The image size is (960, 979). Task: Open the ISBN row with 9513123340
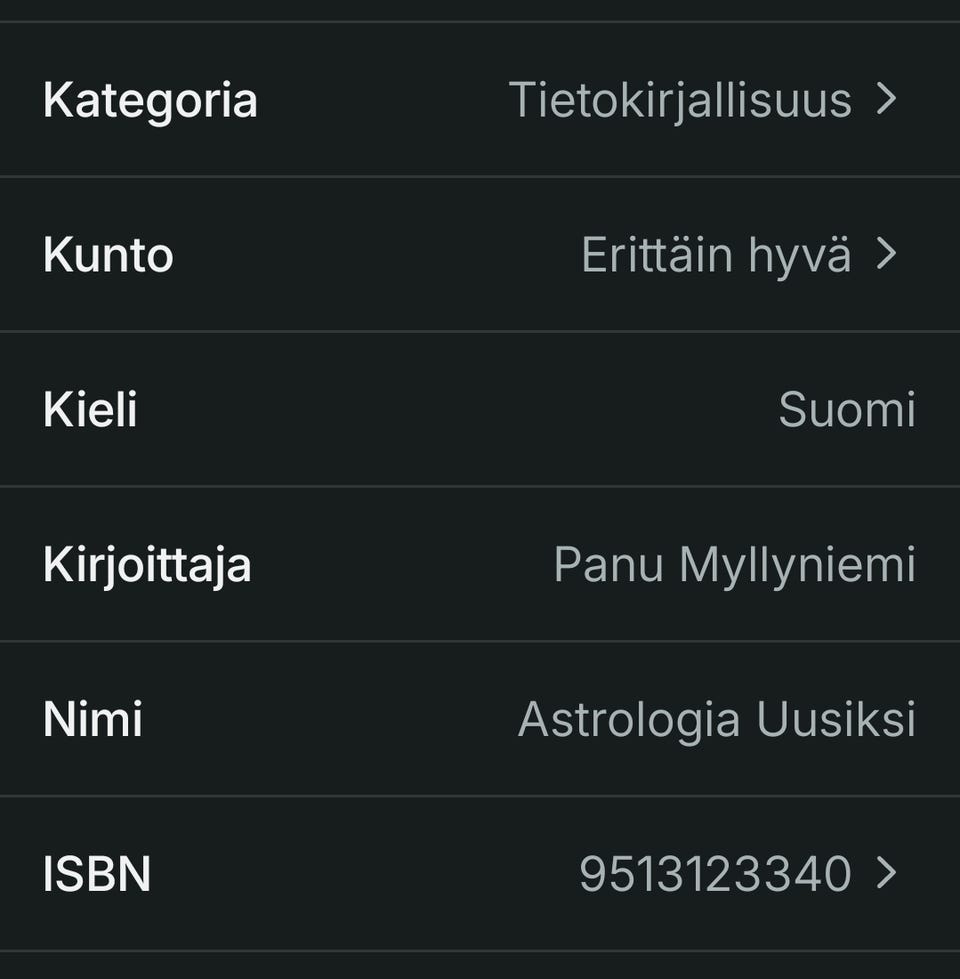click(x=480, y=874)
